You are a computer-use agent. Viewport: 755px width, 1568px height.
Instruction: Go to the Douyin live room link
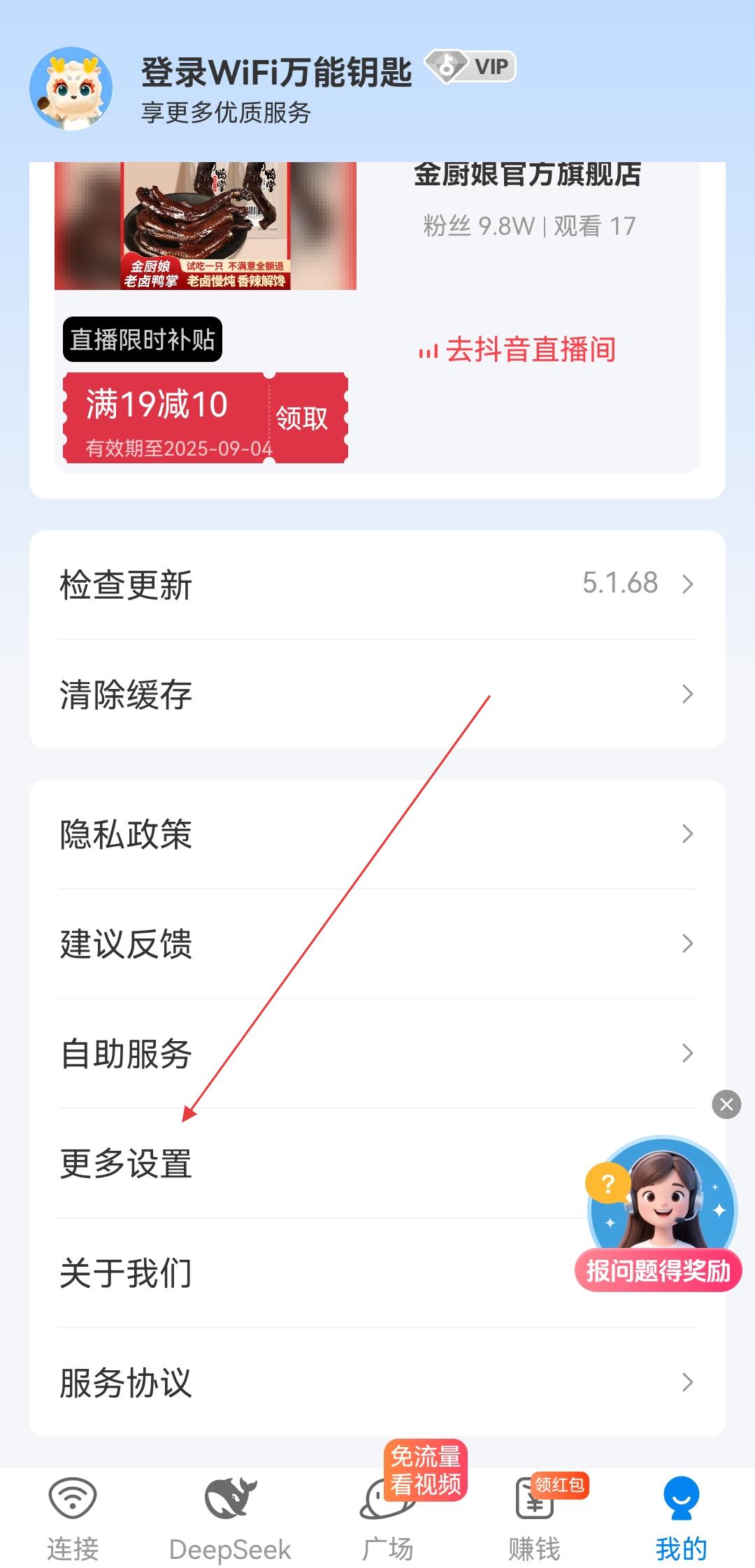[517, 349]
